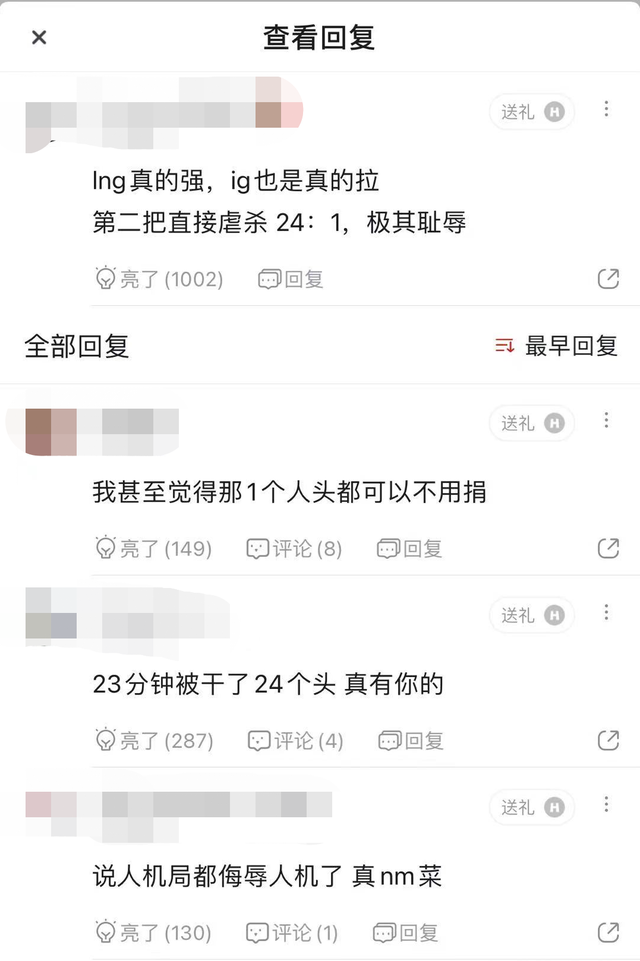Reply to the lng真的强 comment
This screenshot has height=961, width=640.
coord(291,279)
